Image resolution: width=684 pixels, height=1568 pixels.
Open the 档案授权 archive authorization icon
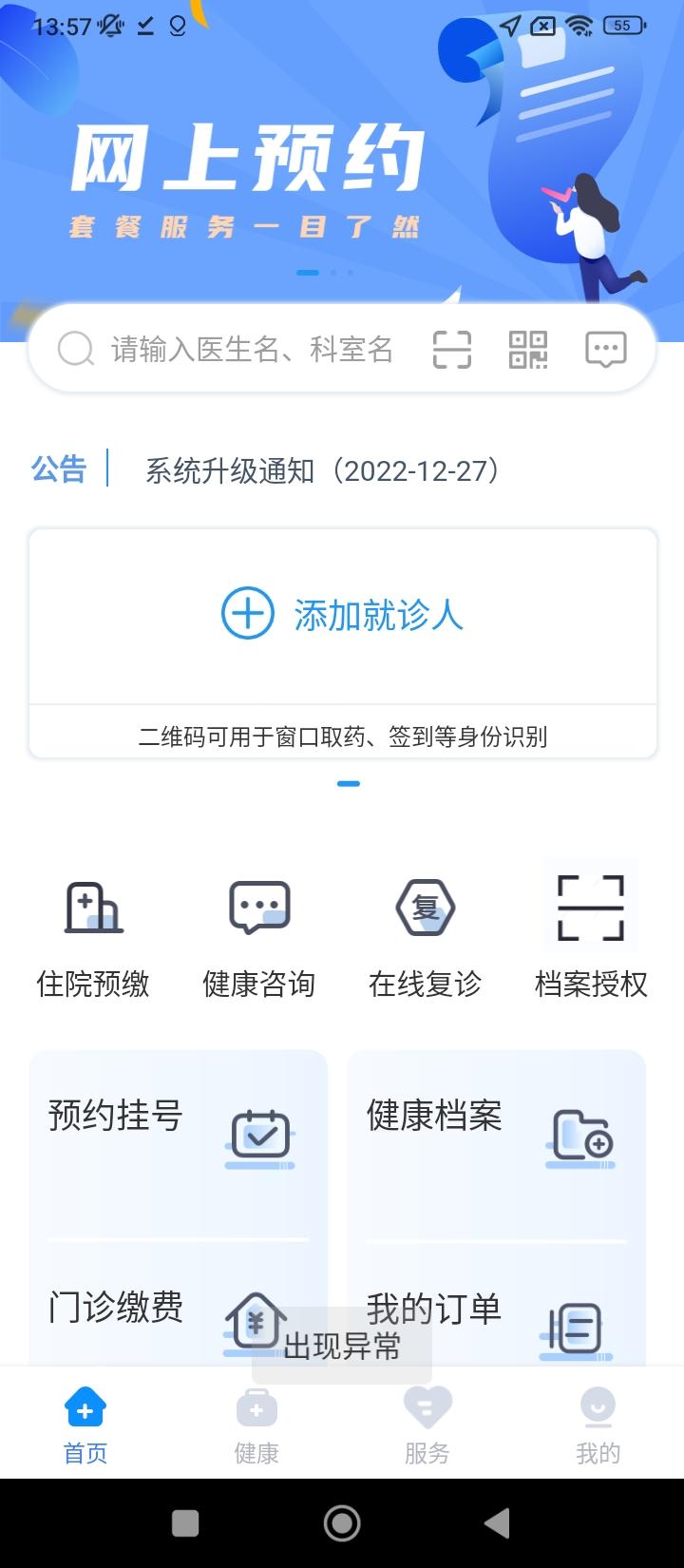[590, 908]
